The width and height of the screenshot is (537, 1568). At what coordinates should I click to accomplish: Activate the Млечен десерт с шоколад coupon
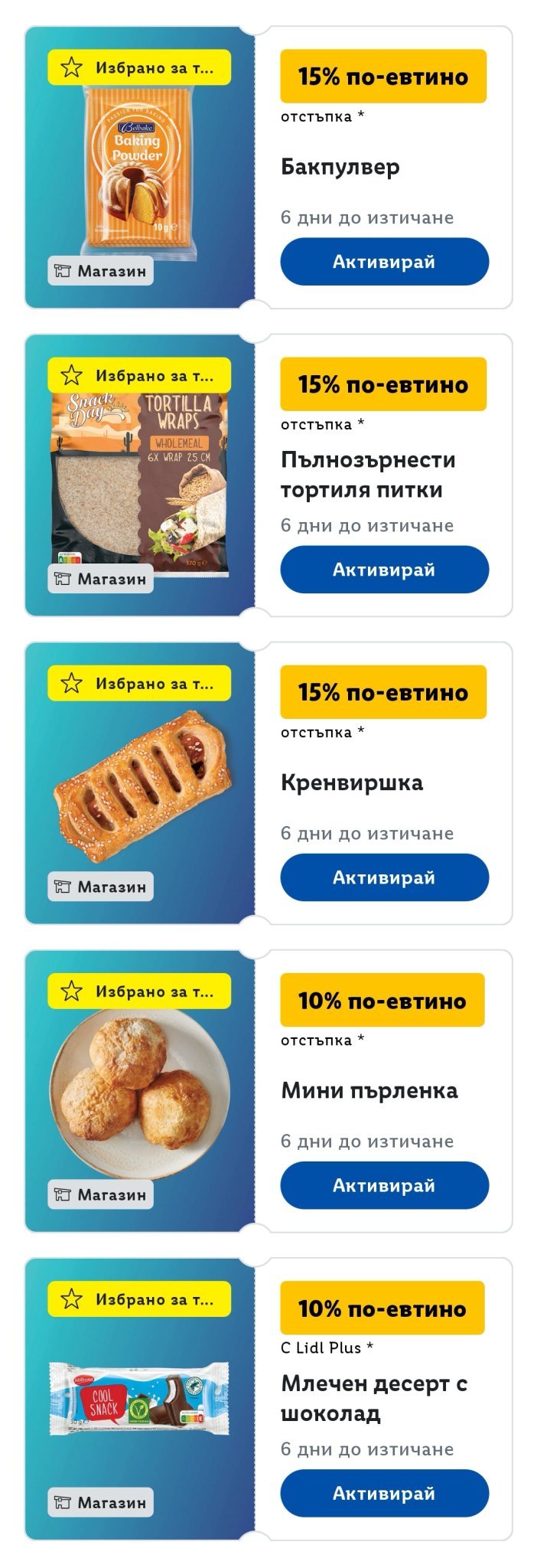(384, 1493)
